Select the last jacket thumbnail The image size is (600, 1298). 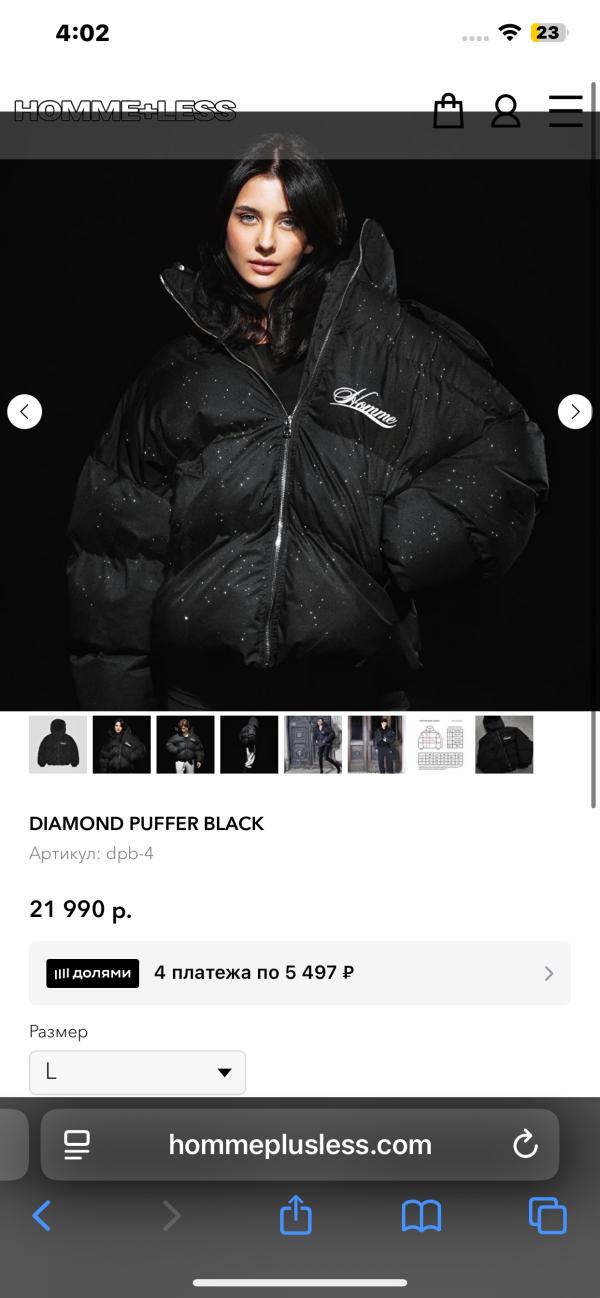click(504, 744)
